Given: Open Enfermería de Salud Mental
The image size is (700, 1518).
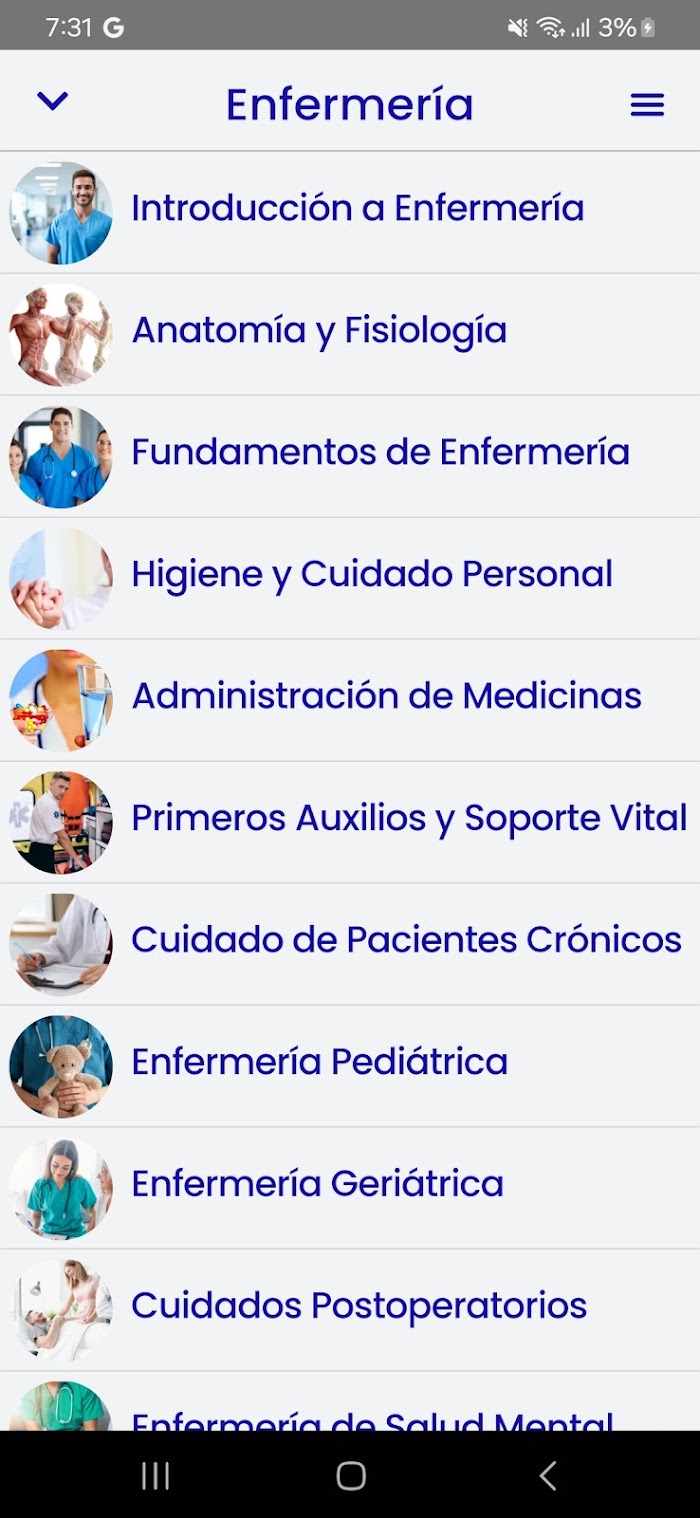Looking at the screenshot, I should (x=350, y=1402).
